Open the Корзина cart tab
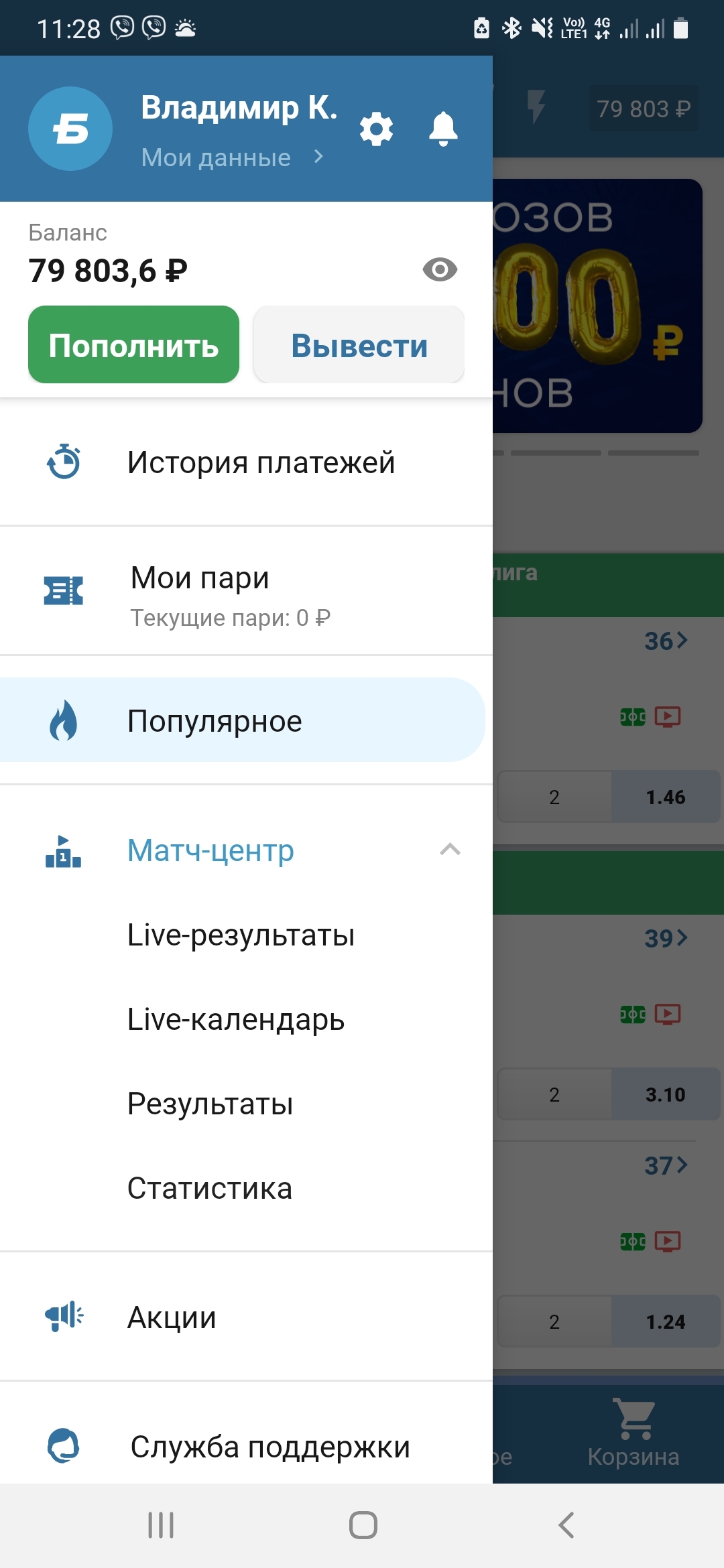724x1568 pixels. [x=633, y=1434]
